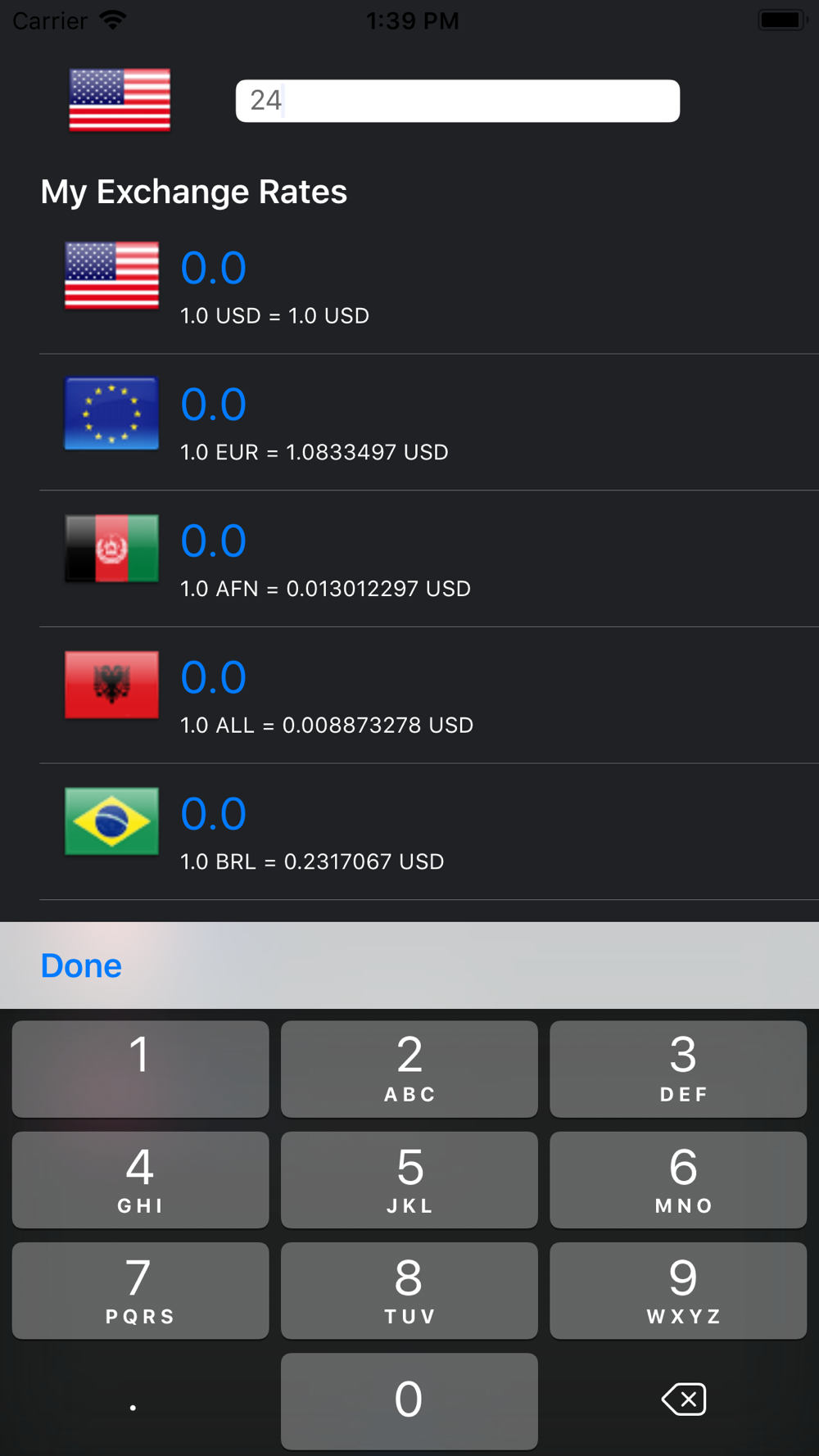Change the base currency via the top US flag

pyautogui.click(x=120, y=100)
